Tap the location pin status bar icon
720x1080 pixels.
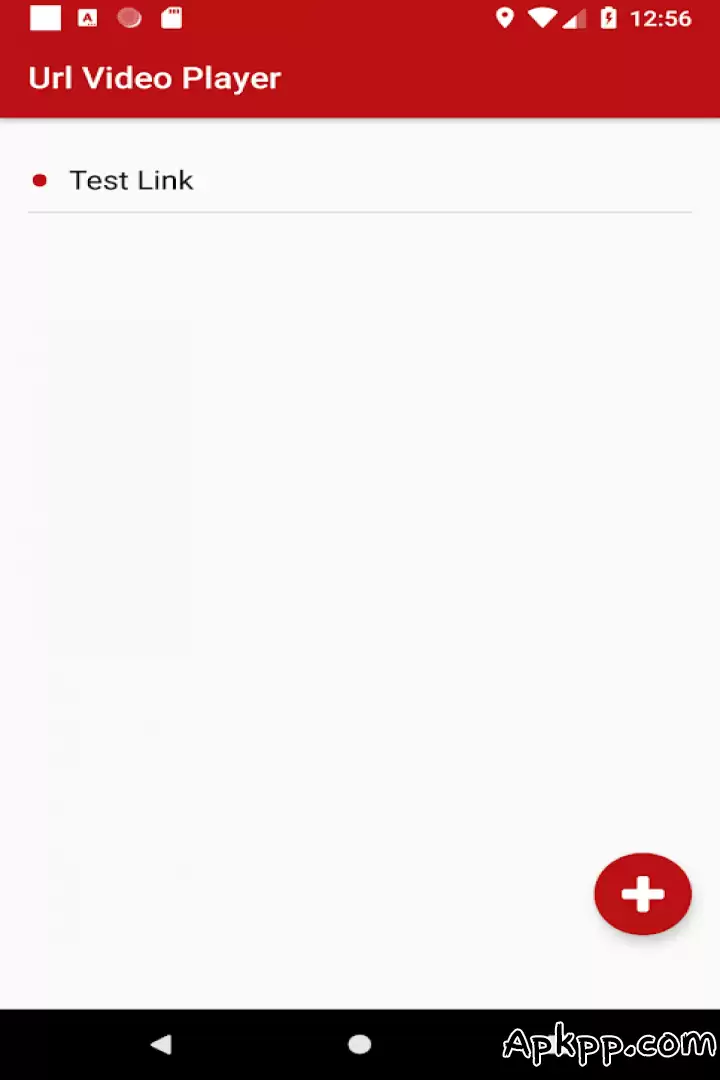coord(505,18)
